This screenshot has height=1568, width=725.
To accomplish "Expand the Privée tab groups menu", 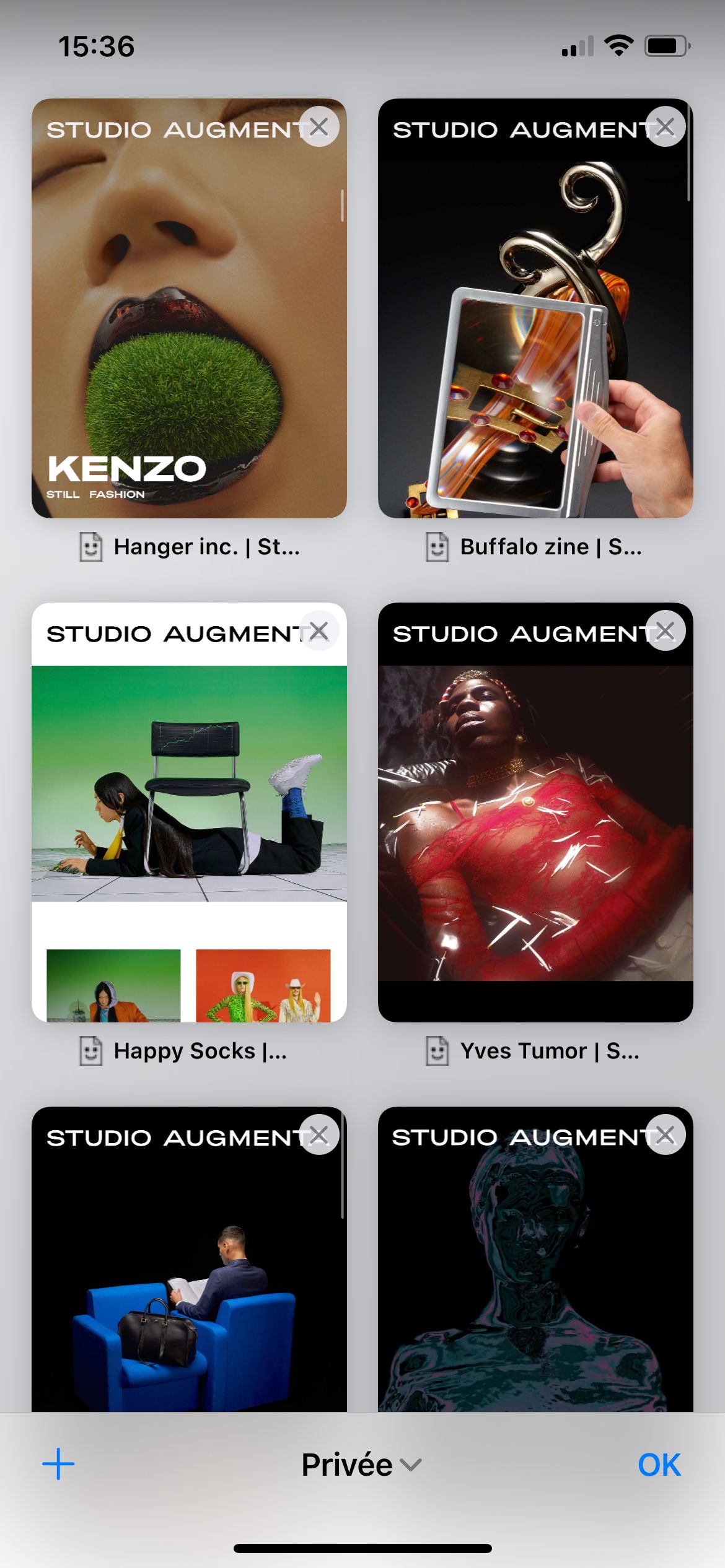I will (x=361, y=1465).
